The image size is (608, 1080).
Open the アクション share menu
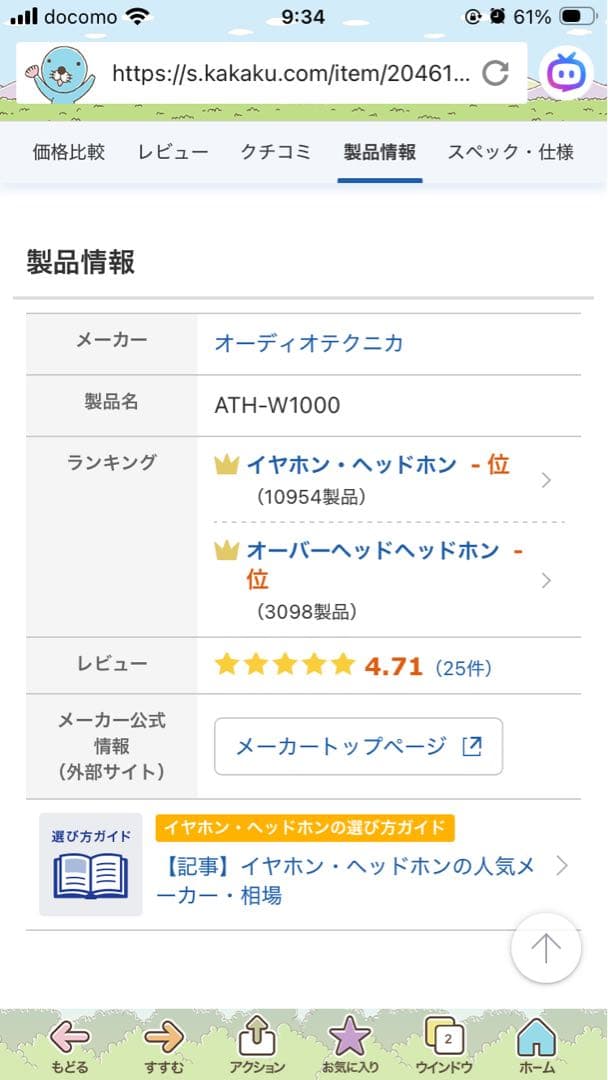click(x=257, y=1045)
